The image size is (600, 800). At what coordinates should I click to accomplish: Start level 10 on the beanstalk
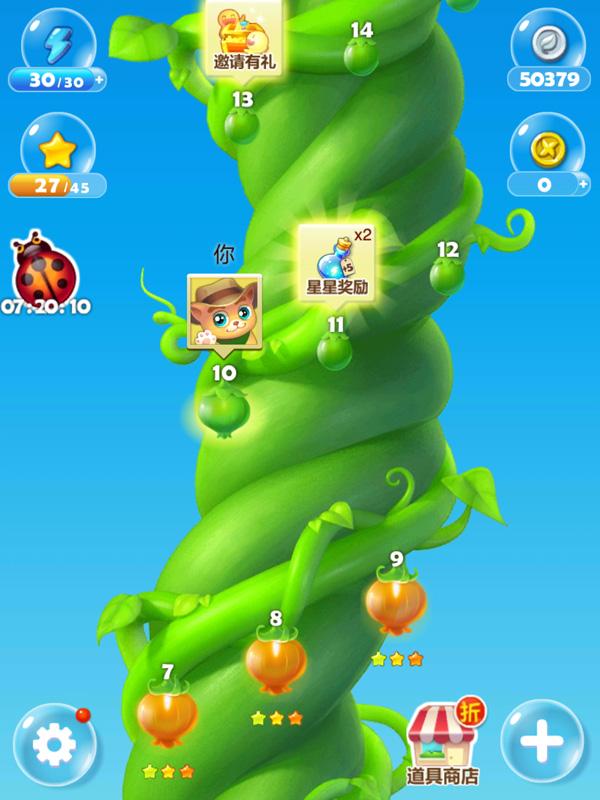pyautogui.click(x=222, y=411)
